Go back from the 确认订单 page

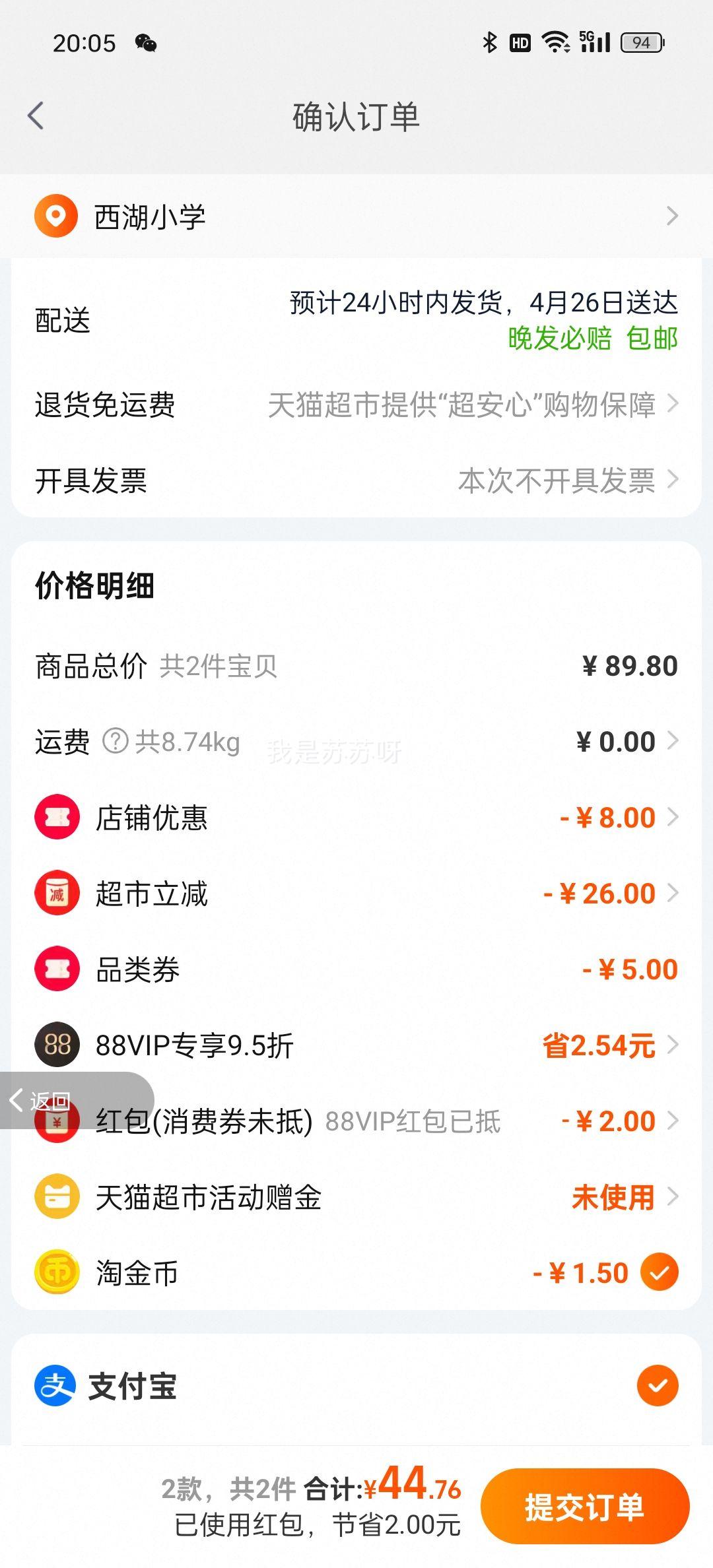(36, 116)
